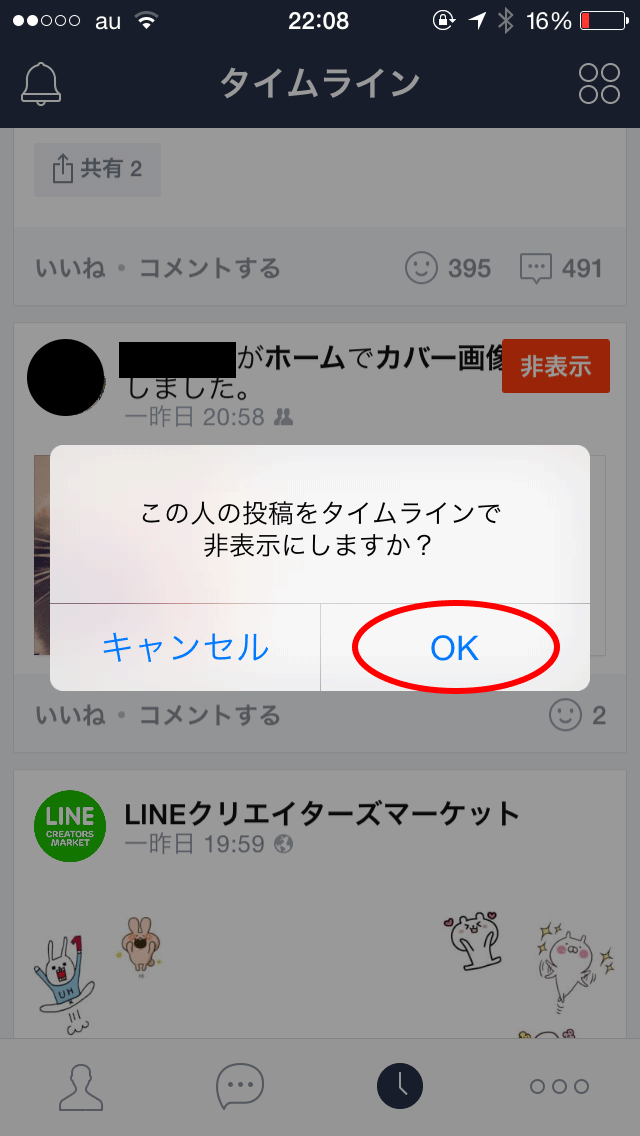Confirm hiding posts with OK
Screen dimensions: 640x1136
click(x=455, y=648)
